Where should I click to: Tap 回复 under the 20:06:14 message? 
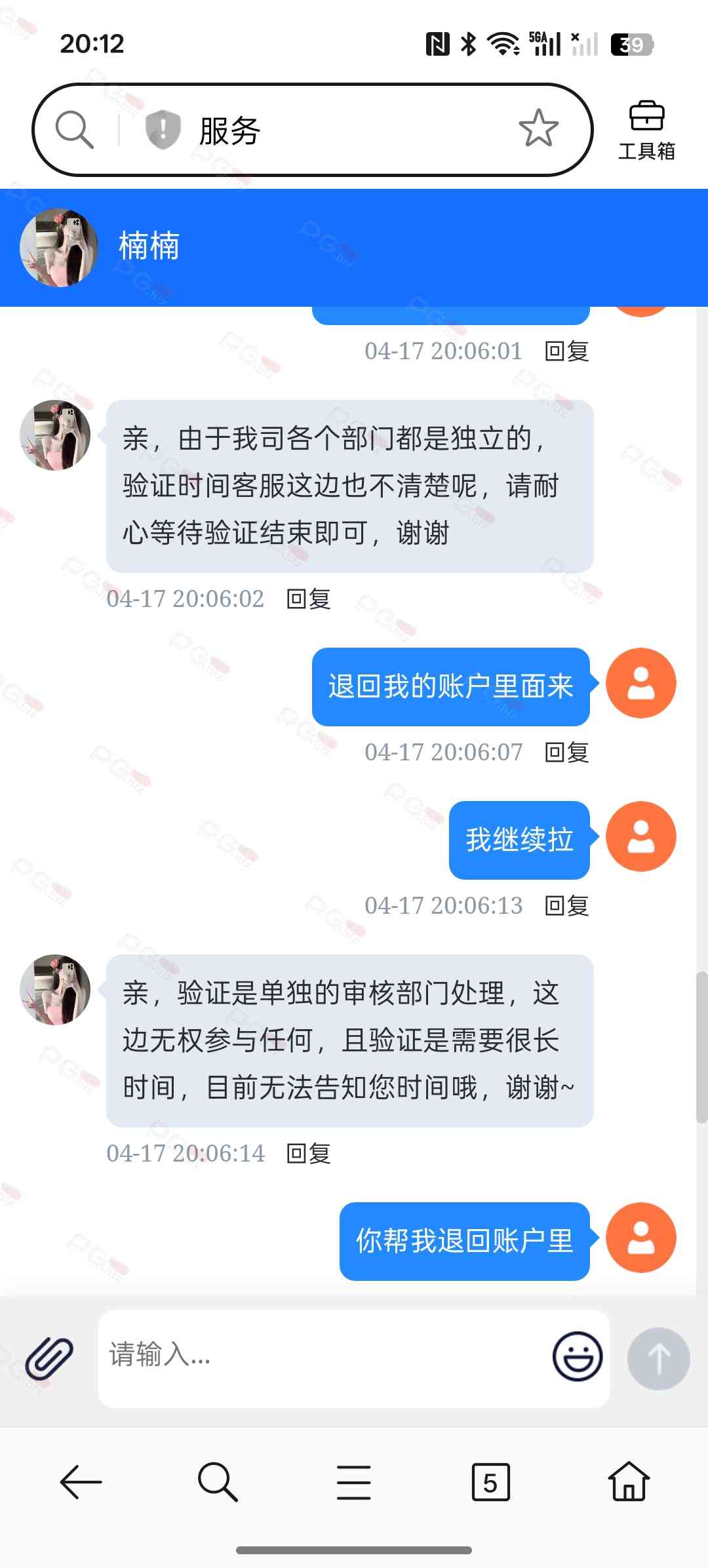coord(309,1154)
